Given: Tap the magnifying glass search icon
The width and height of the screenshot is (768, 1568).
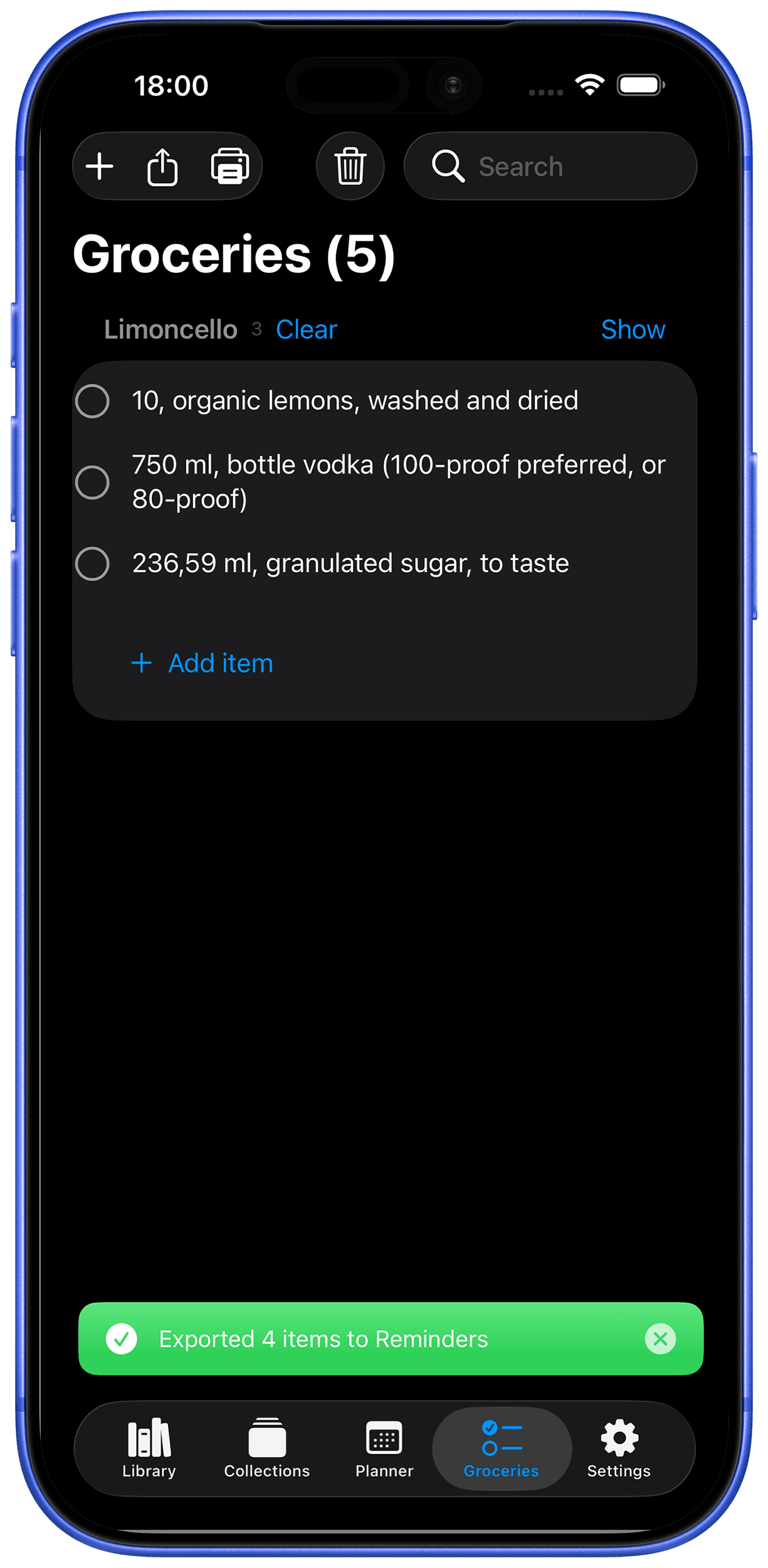Looking at the screenshot, I should [447, 166].
